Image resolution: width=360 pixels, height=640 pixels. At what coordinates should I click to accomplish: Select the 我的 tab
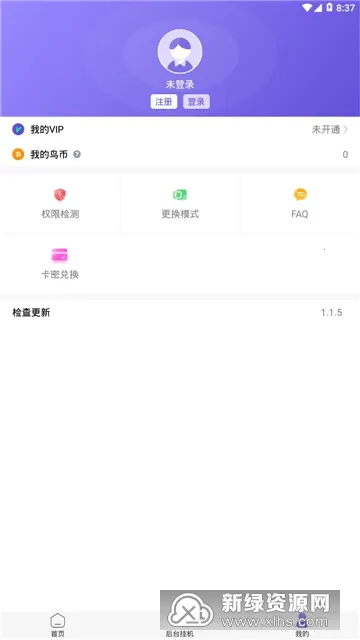302,625
